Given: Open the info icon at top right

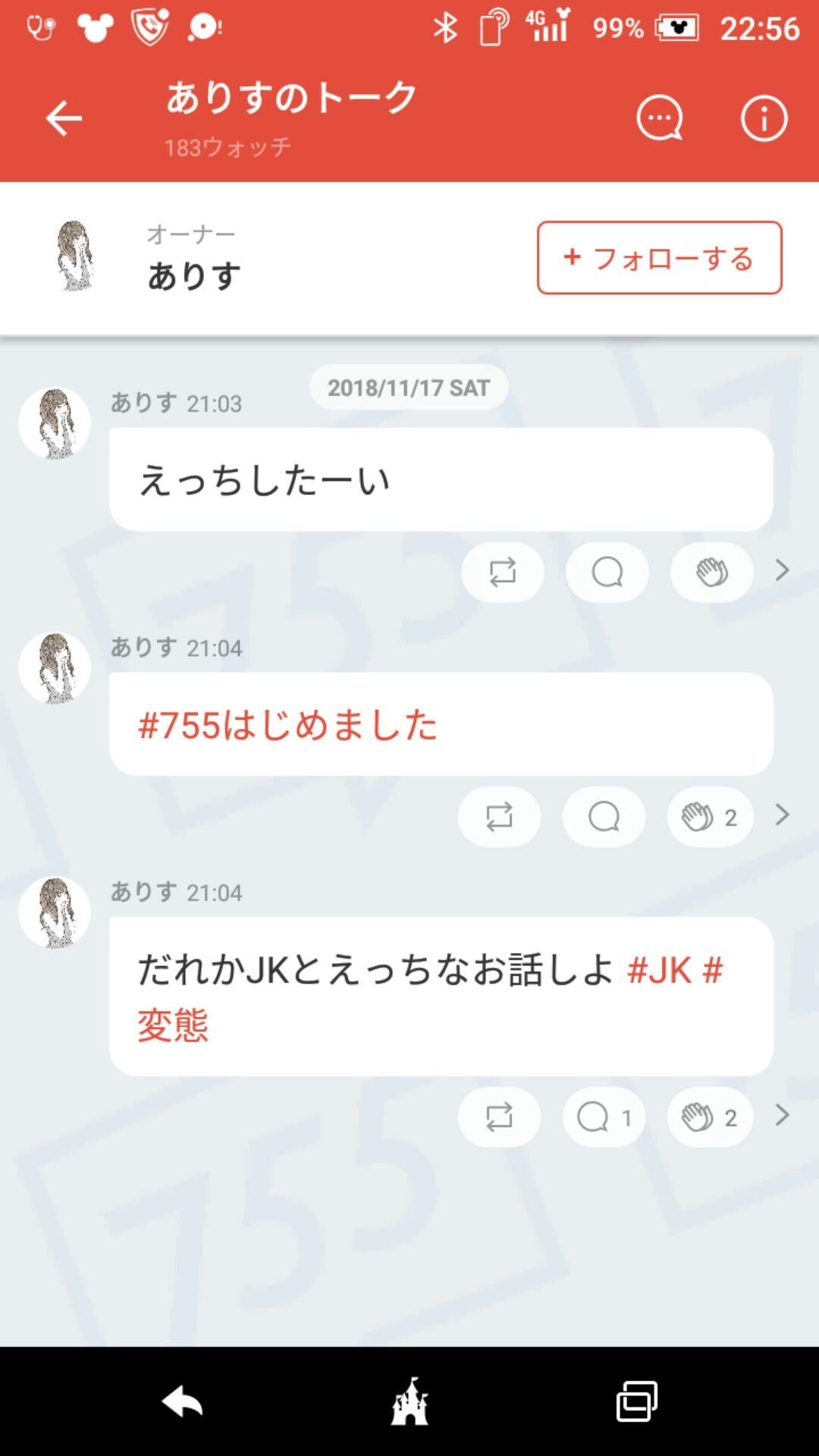Looking at the screenshot, I should click(x=764, y=118).
